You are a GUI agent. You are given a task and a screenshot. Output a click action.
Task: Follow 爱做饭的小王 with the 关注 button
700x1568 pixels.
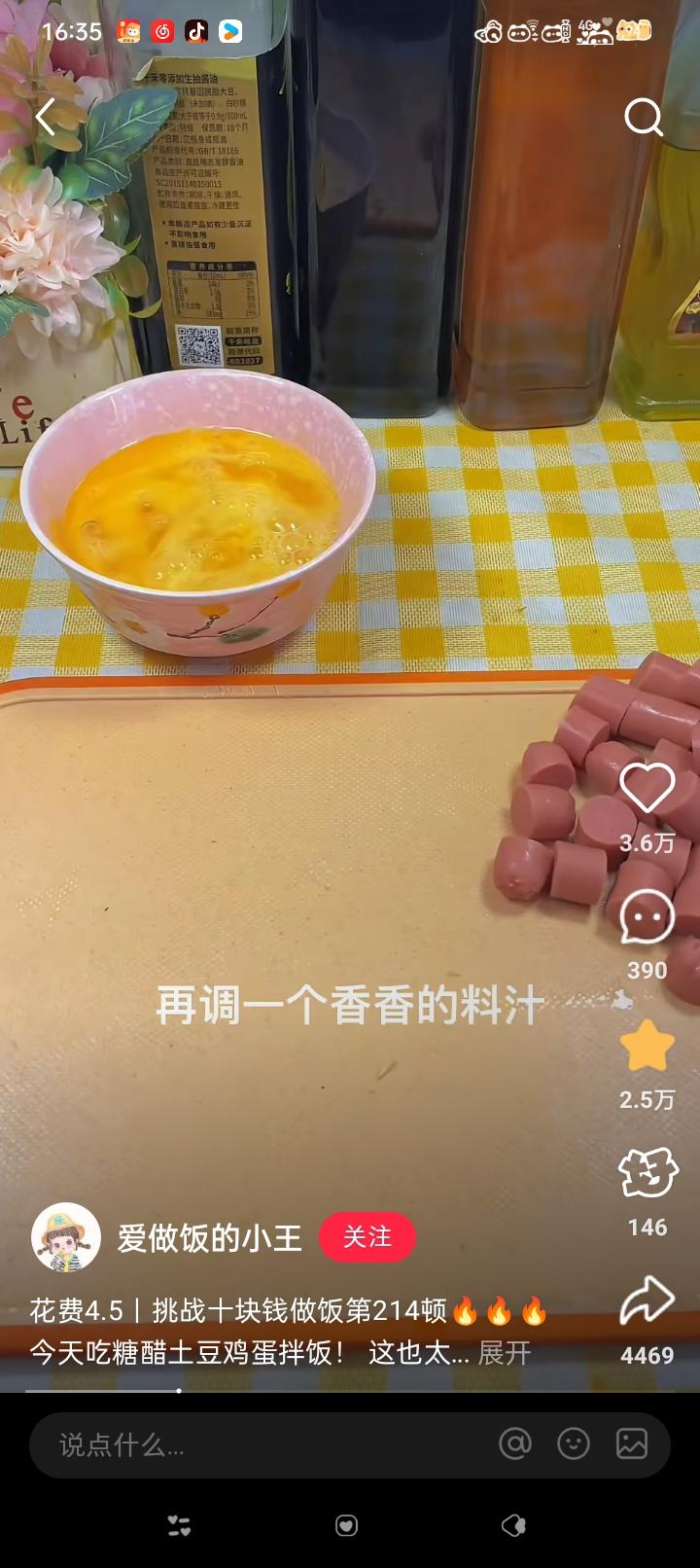[x=367, y=1237]
